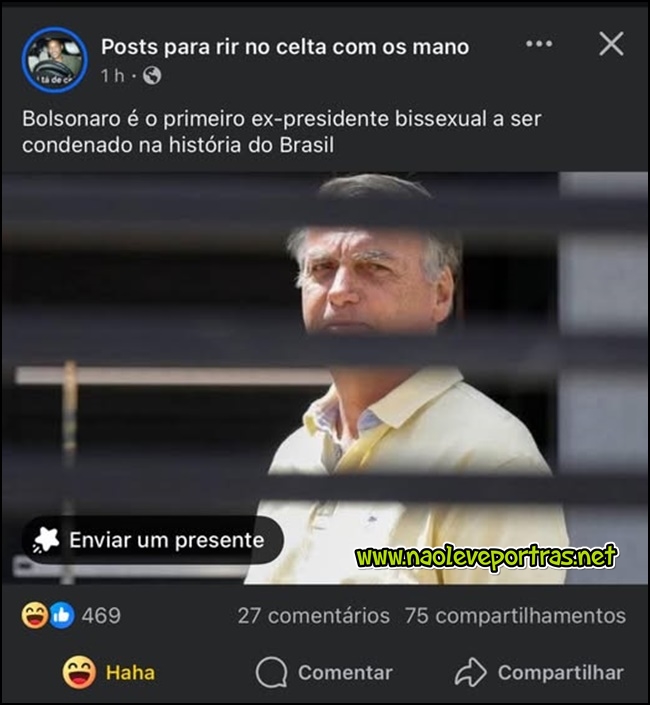Screen dimensions: 650x705
Task: View the 469 reactions list
Action: [71, 616]
